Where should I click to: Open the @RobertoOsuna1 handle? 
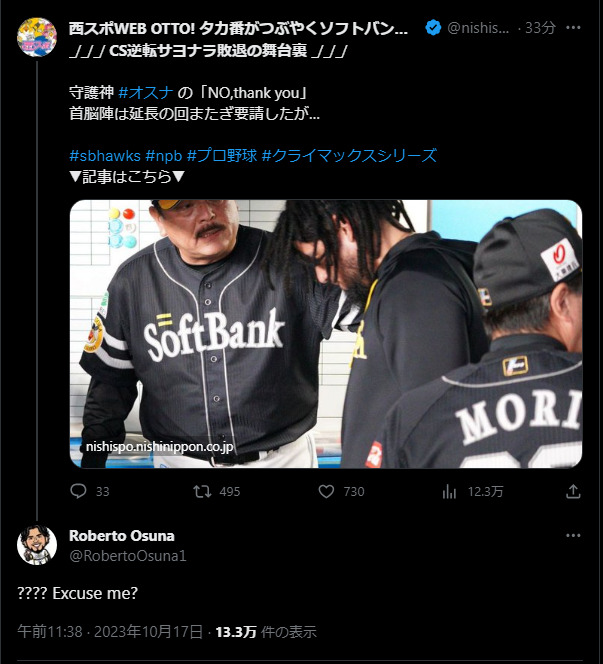pyautogui.click(x=127, y=556)
